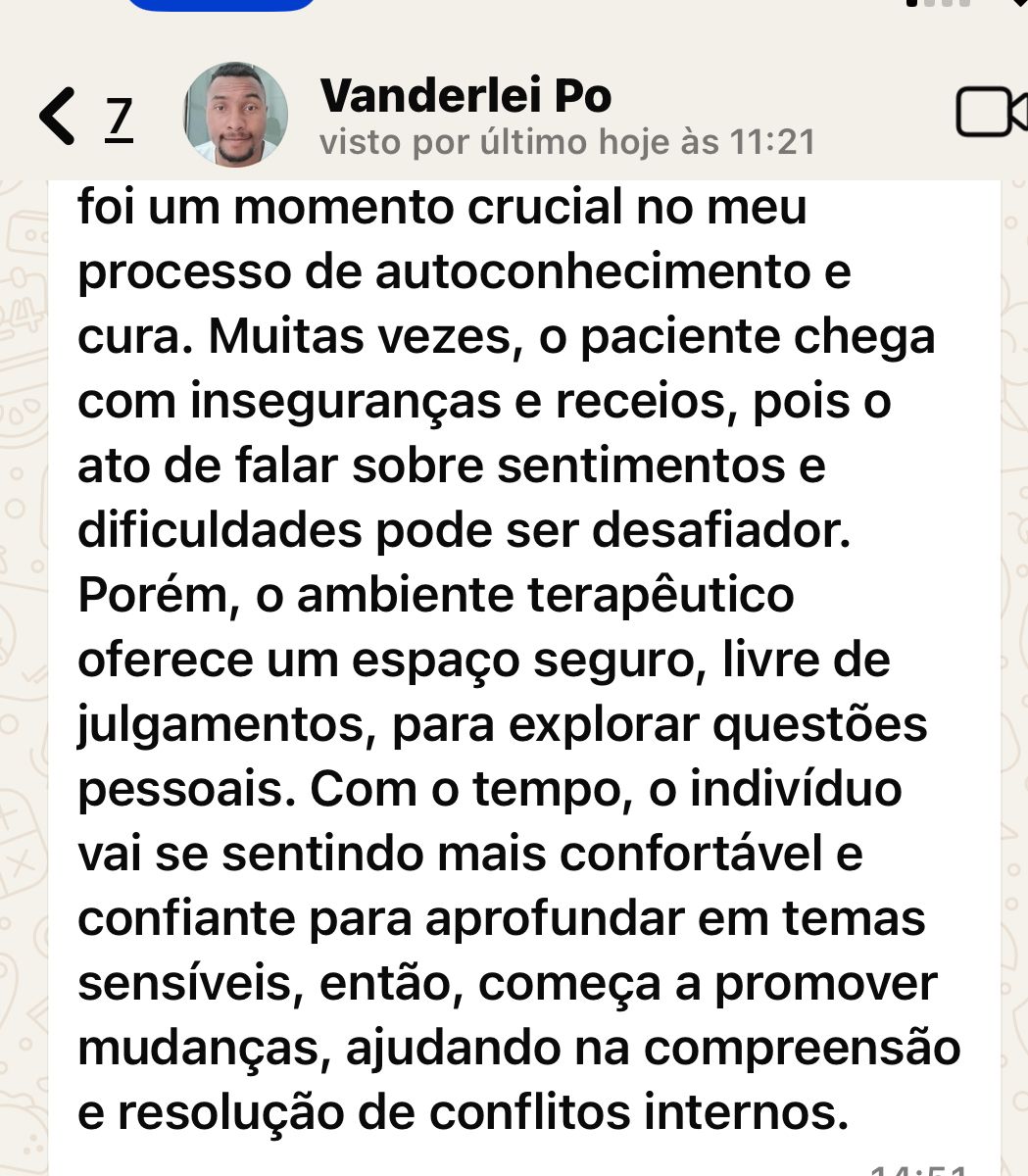
Task: Start a video call with Vanderlei Po
Action: point(990,113)
